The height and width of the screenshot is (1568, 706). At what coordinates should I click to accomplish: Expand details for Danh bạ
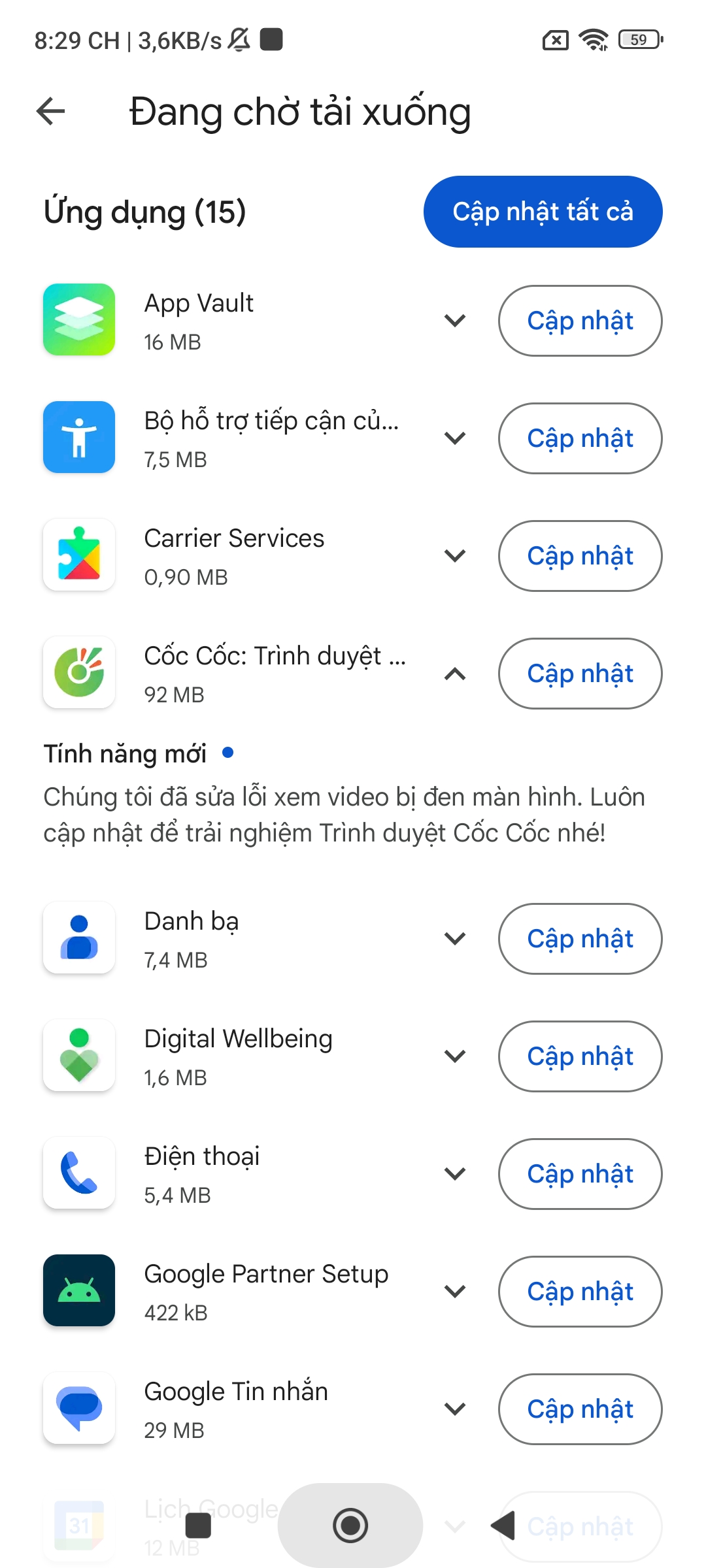click(x=455, y=939)
